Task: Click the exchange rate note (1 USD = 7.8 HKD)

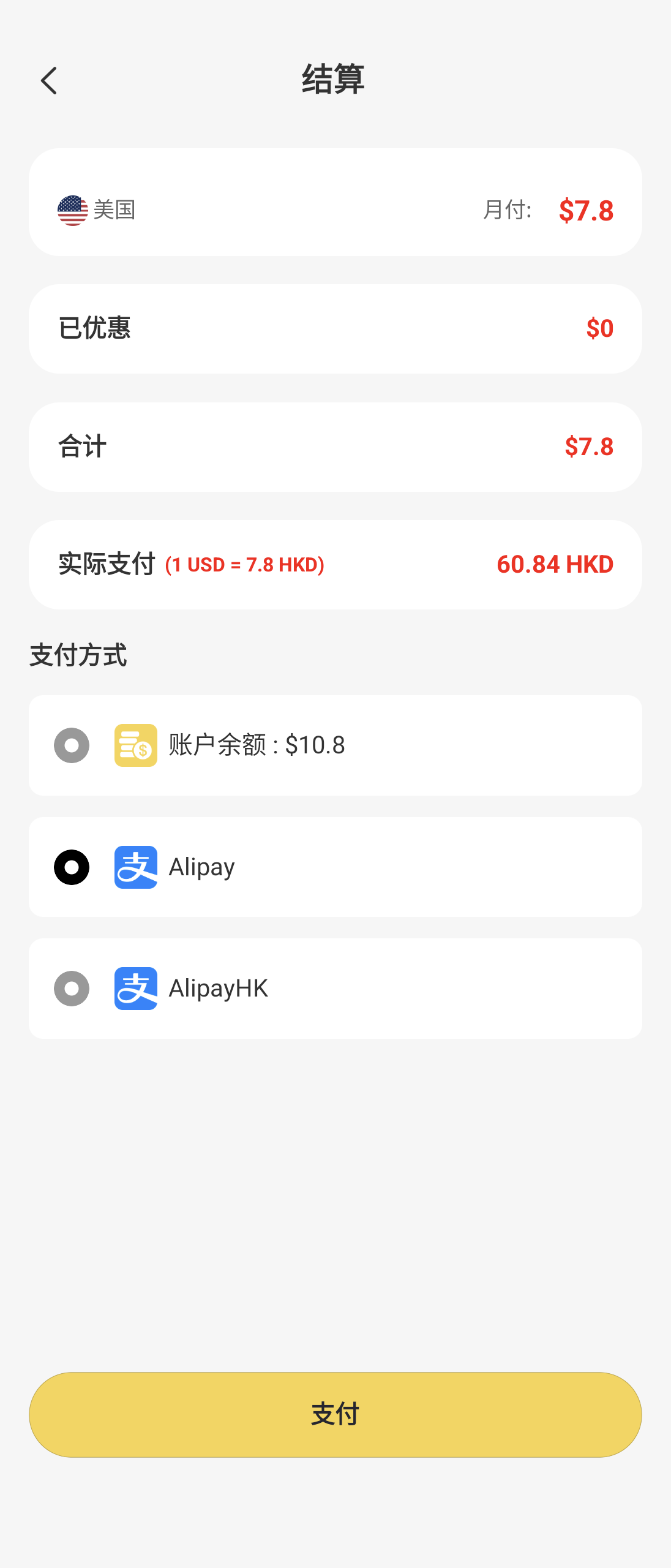Action: coord(245,565)
